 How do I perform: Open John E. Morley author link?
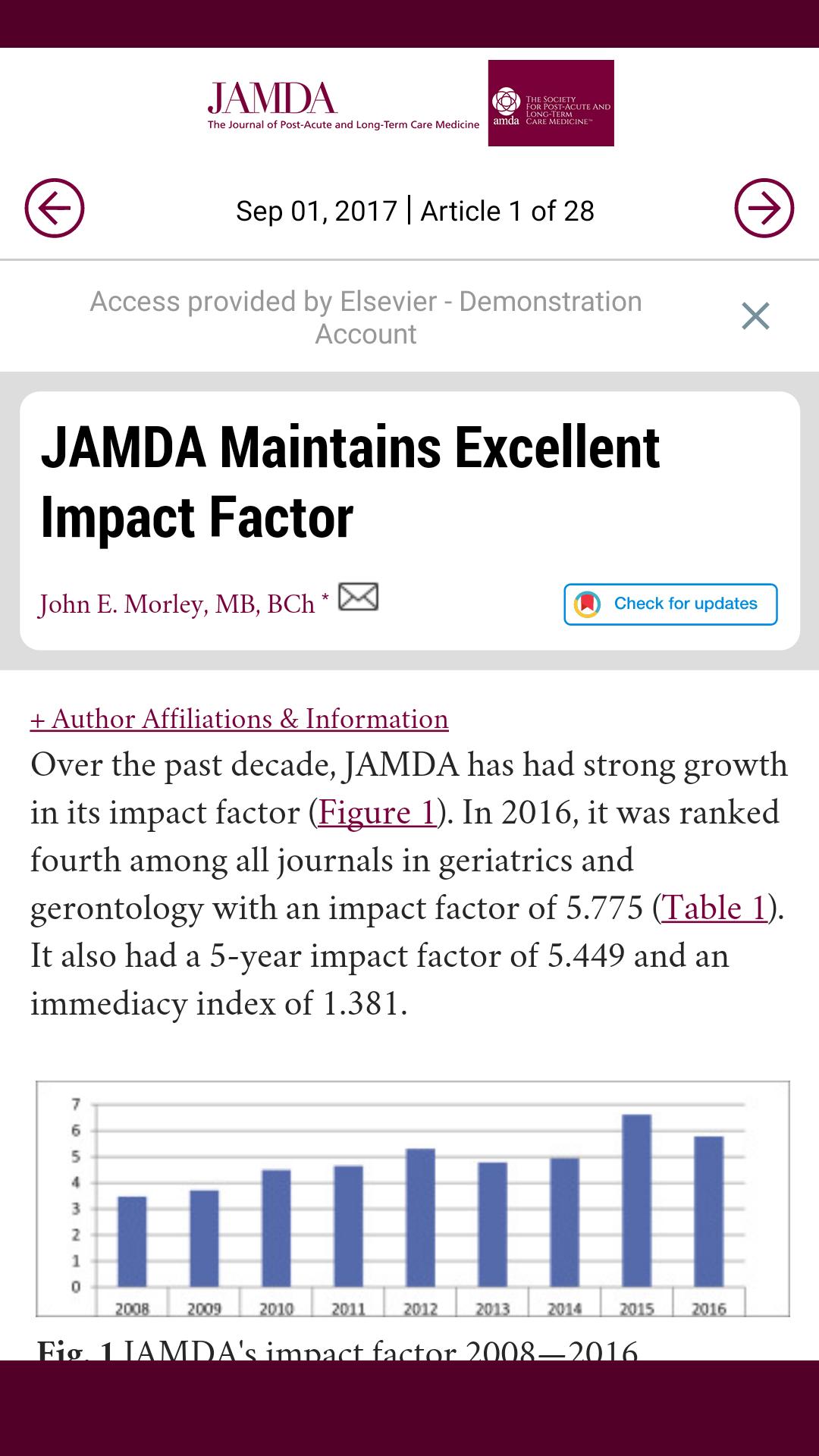(x=177, y=604)
